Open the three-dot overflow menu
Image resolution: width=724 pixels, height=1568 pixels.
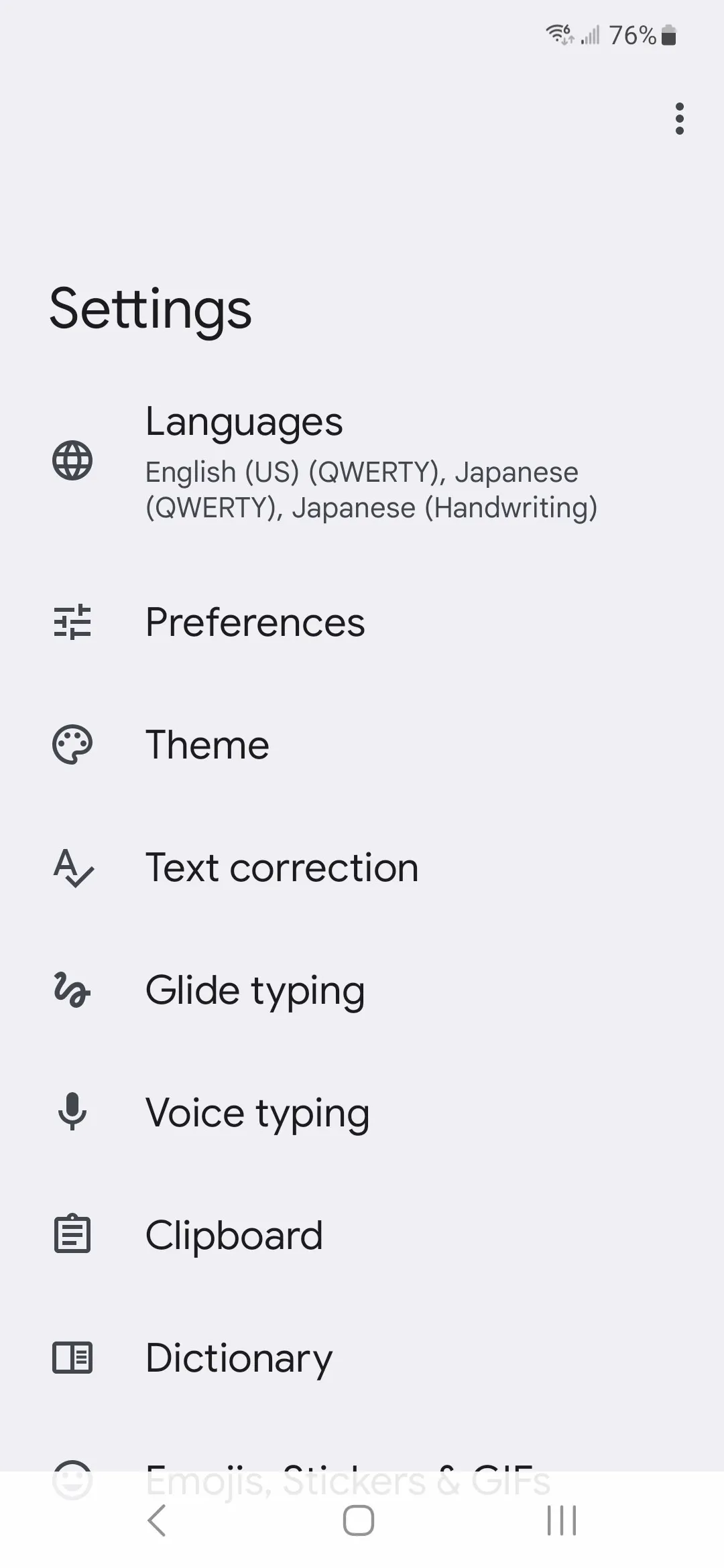679,118
